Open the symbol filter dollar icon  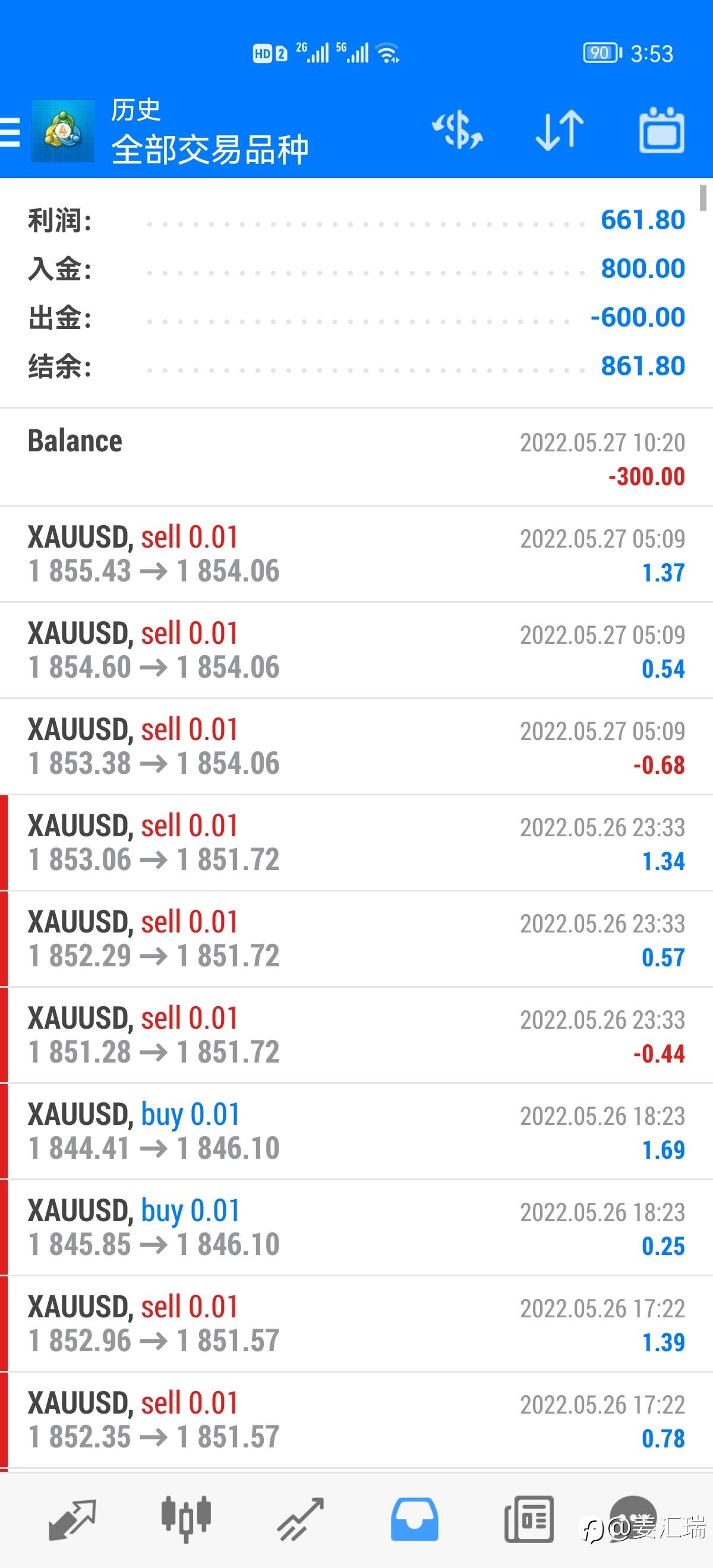[x=458, y=129]
